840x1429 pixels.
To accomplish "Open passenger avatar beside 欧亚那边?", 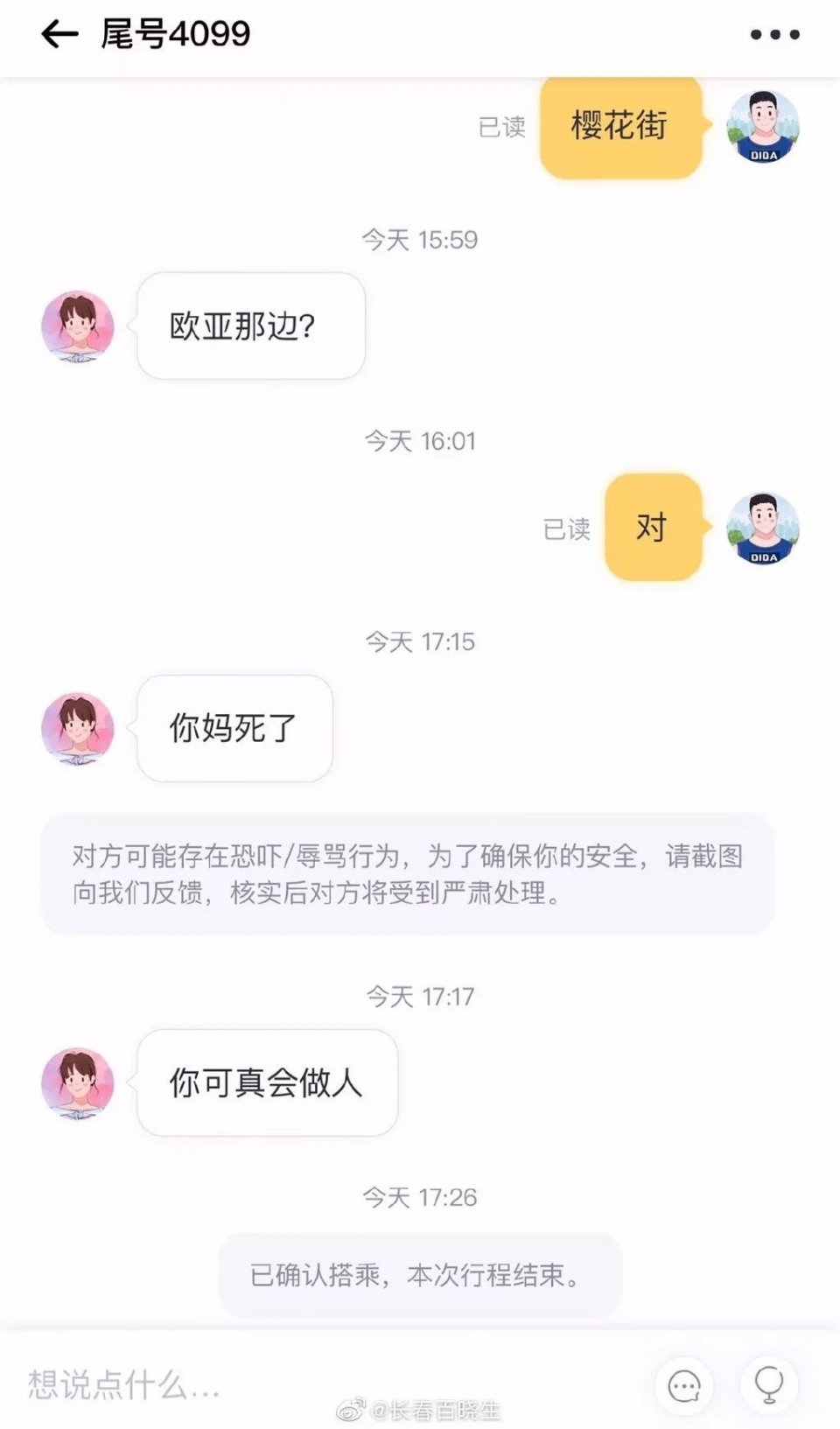I will tap(78, 326).
